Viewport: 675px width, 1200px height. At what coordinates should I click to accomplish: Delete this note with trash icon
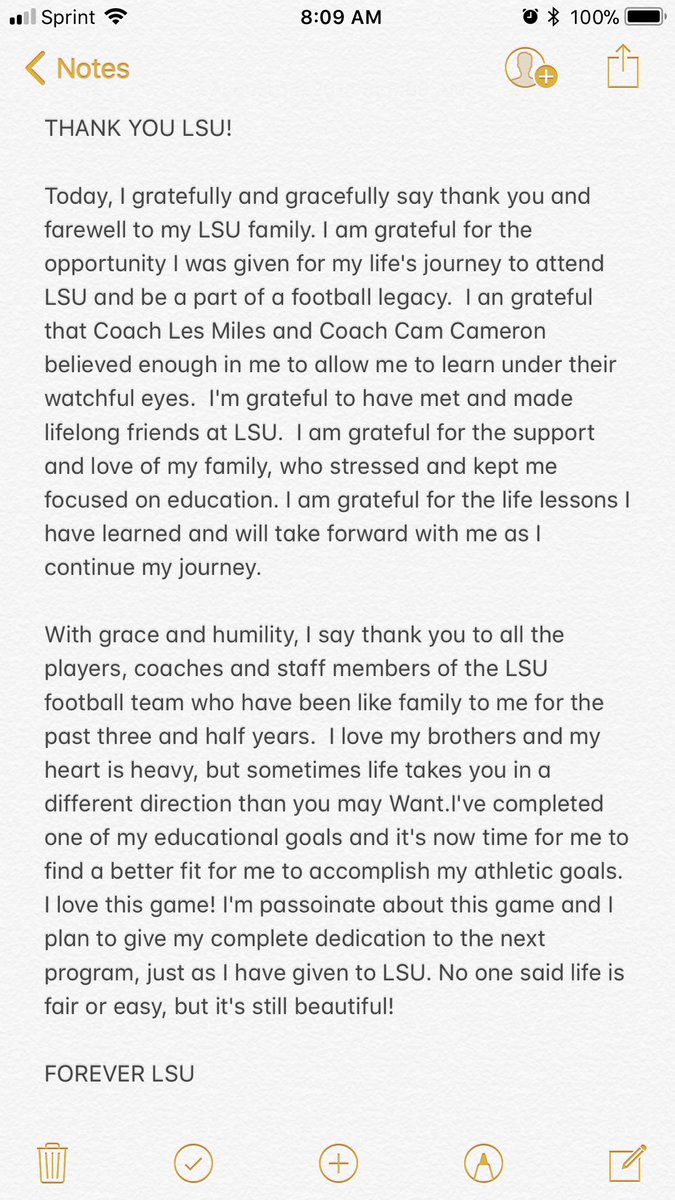51,1163
